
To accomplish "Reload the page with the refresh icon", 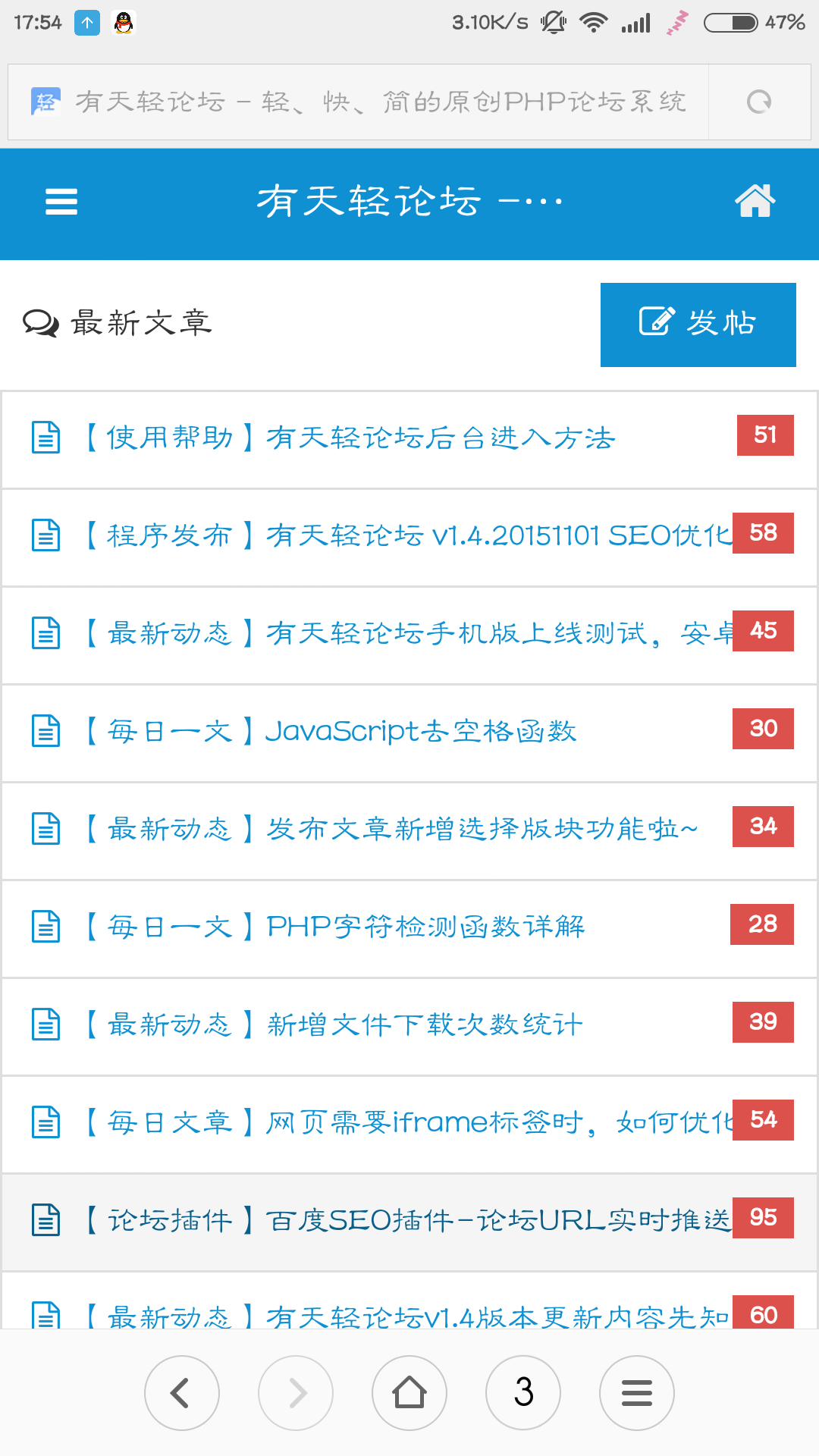I will click(x=759, y=102).
